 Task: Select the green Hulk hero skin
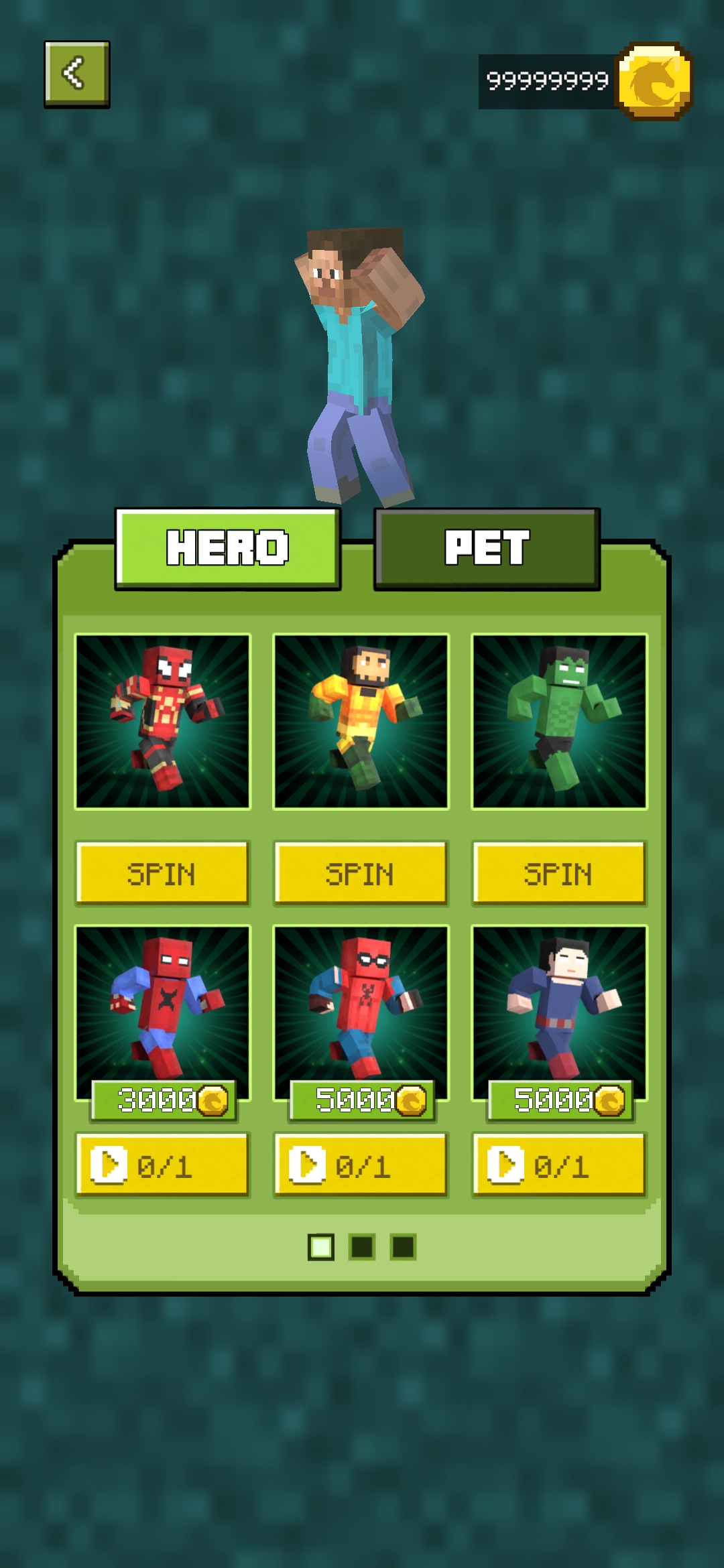559,722
